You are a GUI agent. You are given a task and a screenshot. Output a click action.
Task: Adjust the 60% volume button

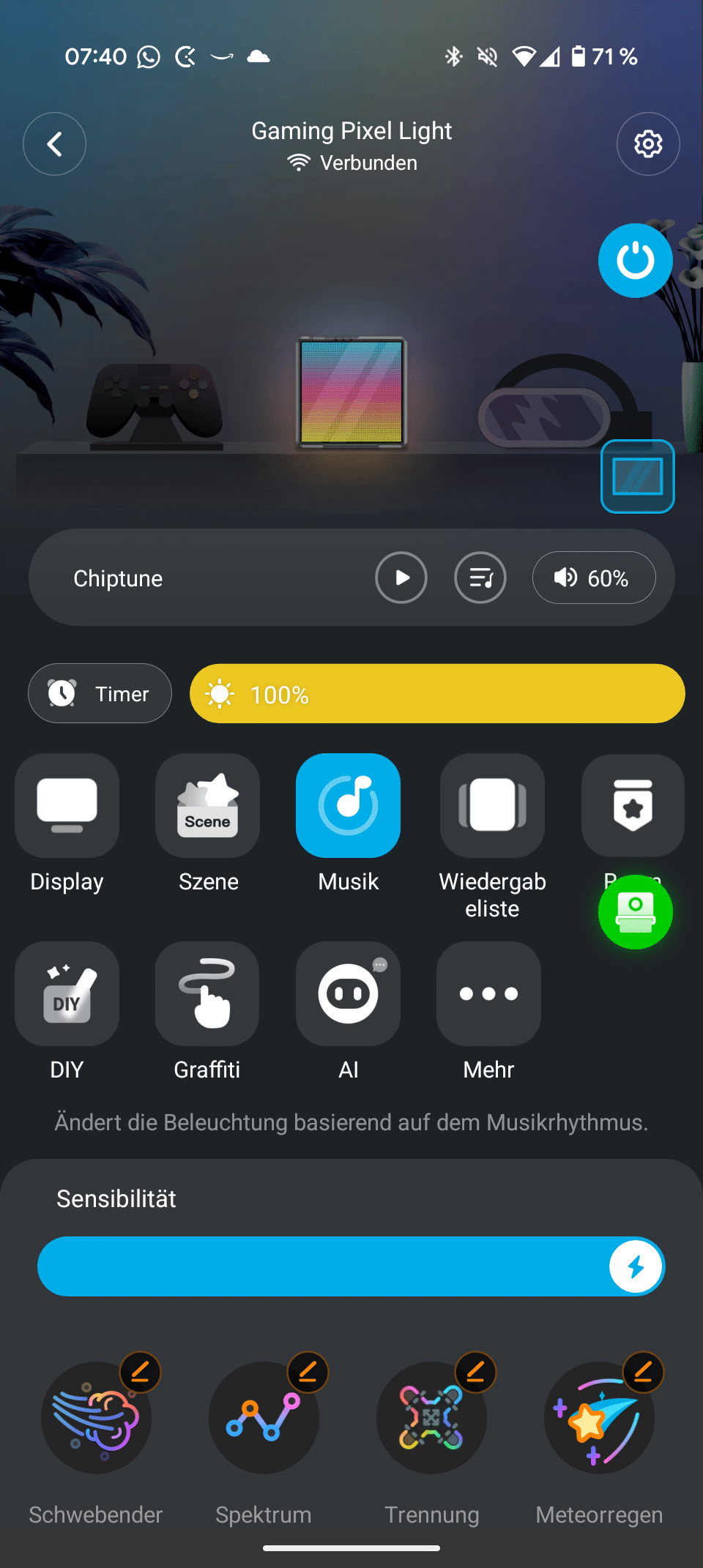pyautogui.click(x=593, y=578)
